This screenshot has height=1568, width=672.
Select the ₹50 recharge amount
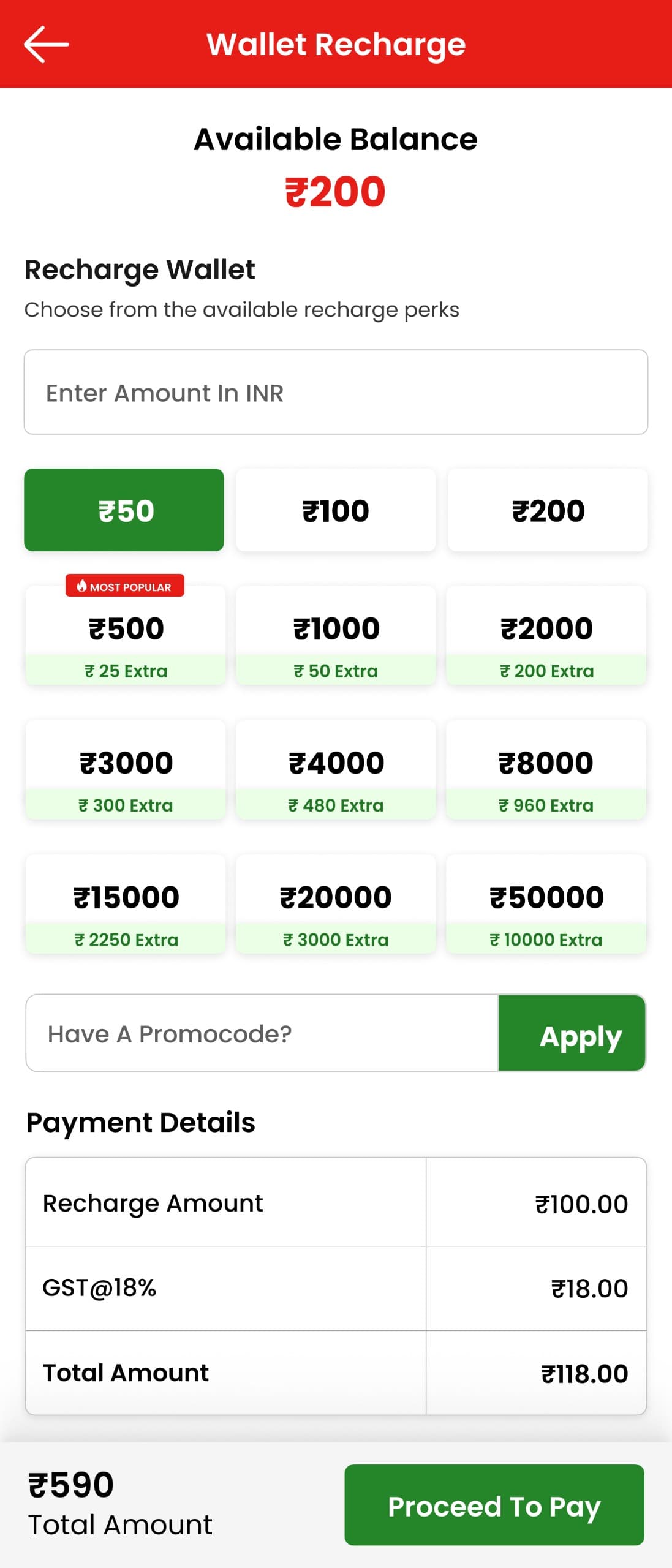click(x=124, y=510)
